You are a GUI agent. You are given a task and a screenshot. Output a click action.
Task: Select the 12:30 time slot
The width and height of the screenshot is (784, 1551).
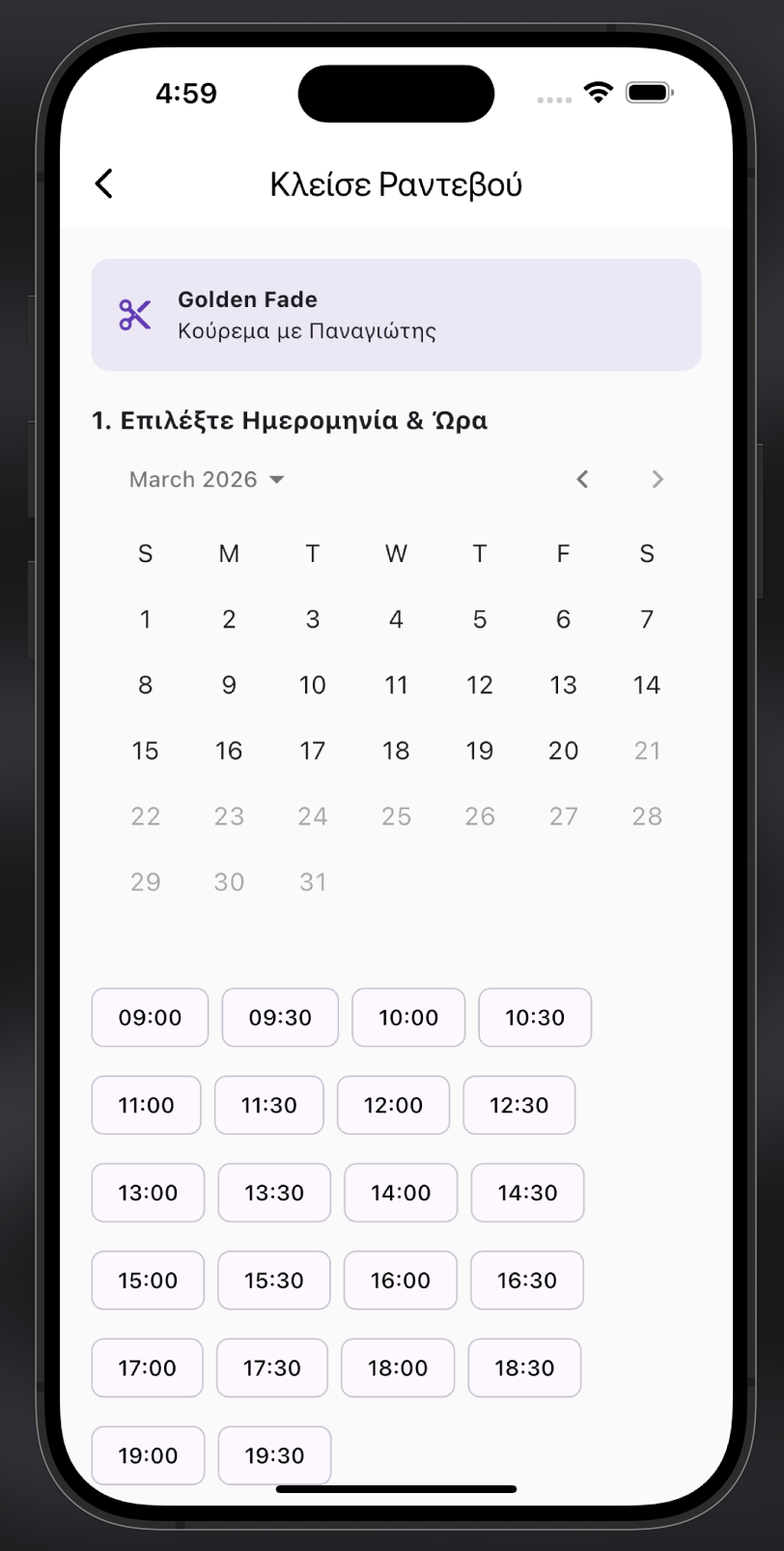point(518,1105)
